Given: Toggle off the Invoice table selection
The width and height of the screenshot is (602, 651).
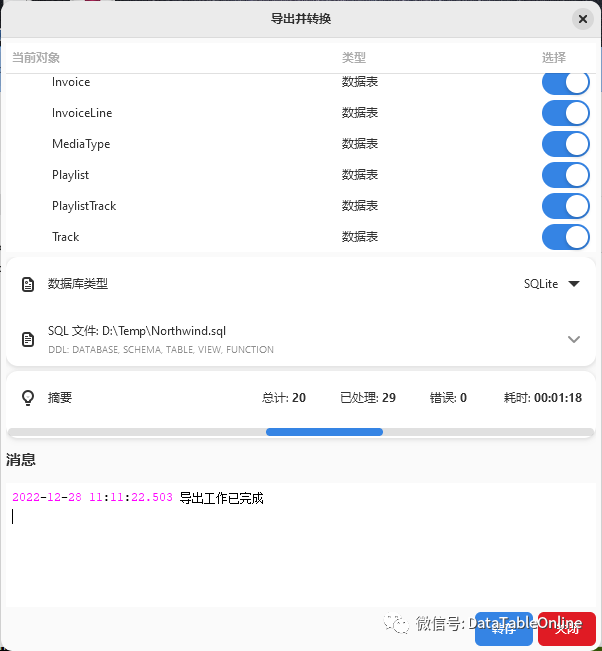Looking at the screenshot, I should [566, 83].
